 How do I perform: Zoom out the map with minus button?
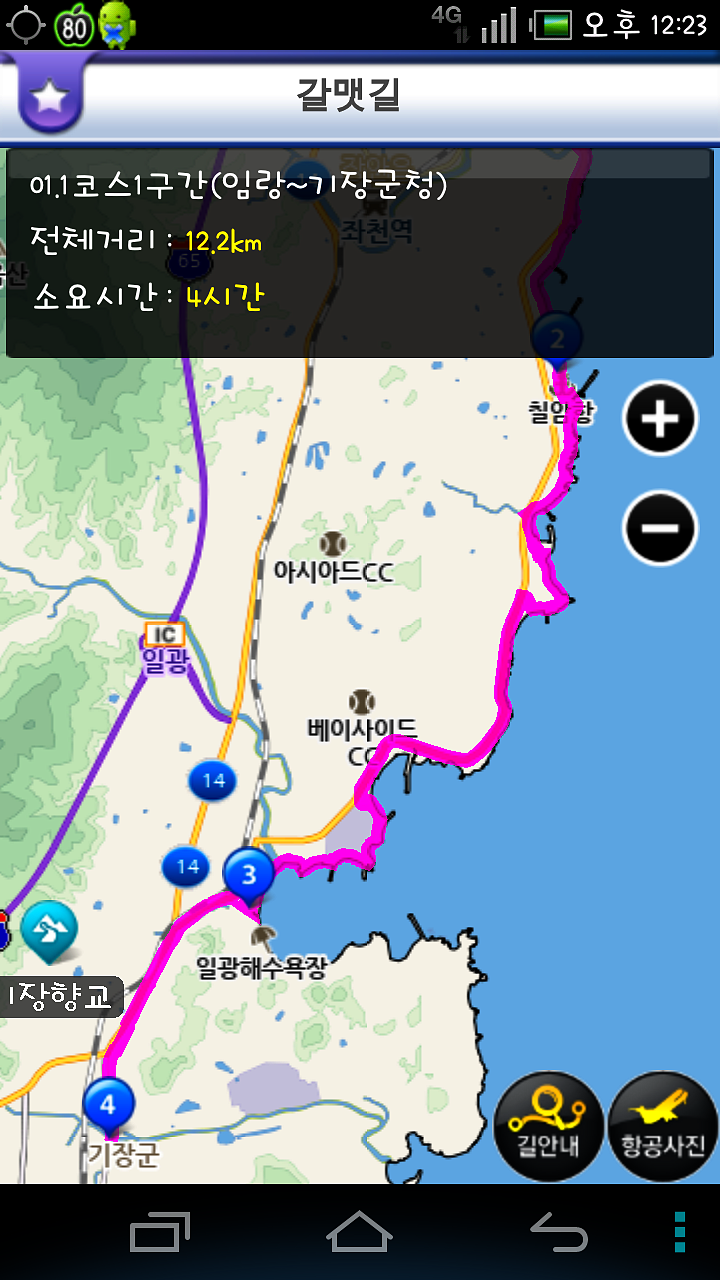pyautogui.click(x=660, y=527)
